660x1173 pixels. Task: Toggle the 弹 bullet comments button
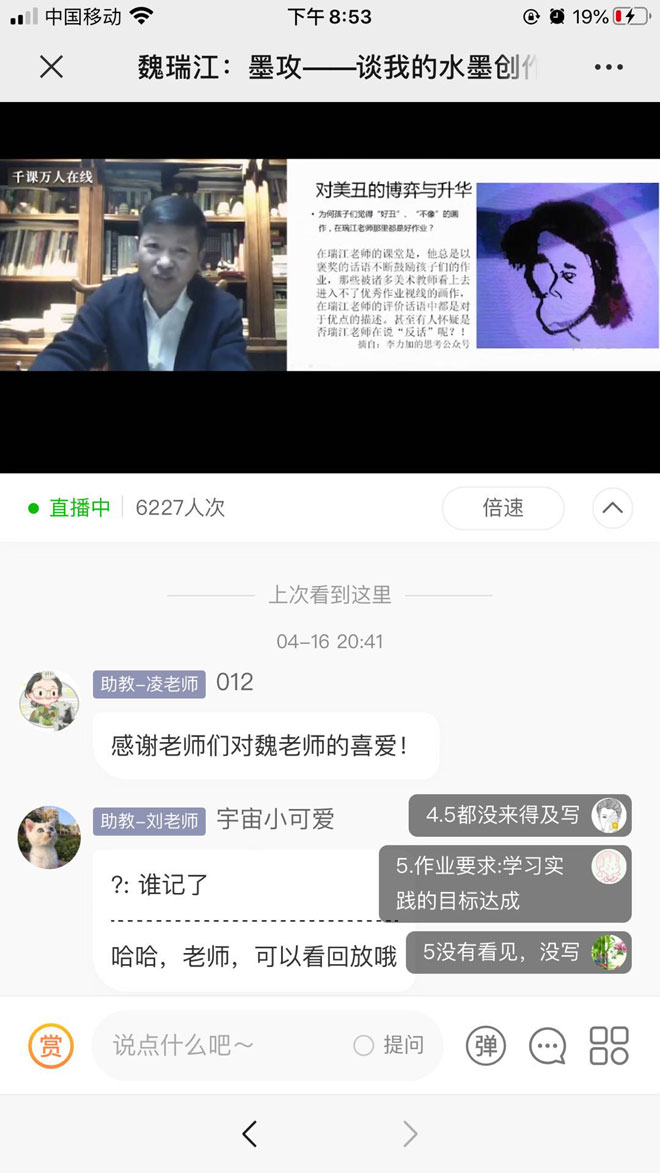coord(486,1046)
